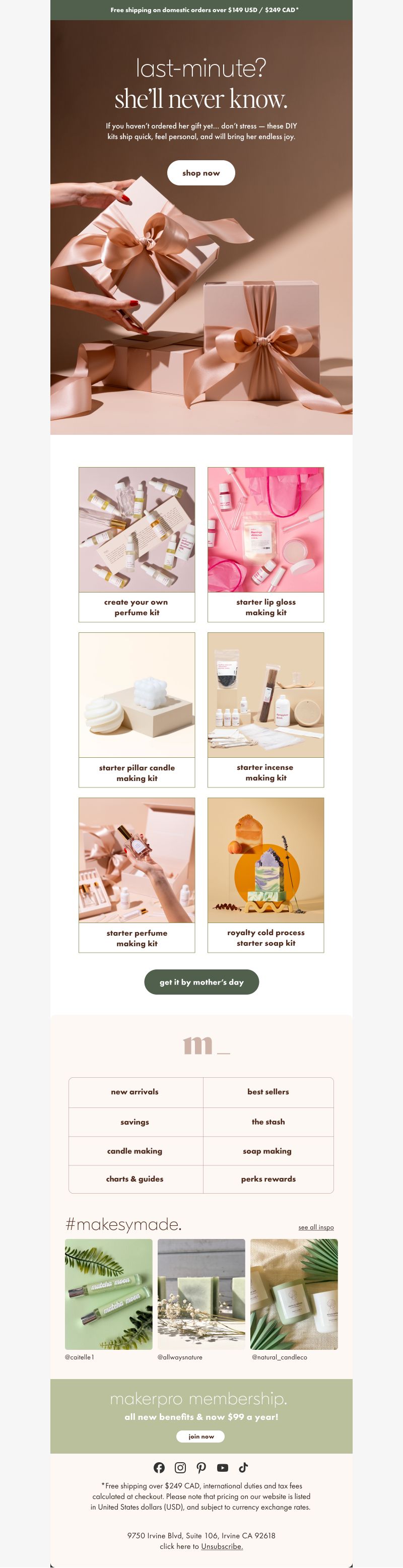Tap get it by mother's day
This screenshot has width=403, height=1568.
(201, 982)
